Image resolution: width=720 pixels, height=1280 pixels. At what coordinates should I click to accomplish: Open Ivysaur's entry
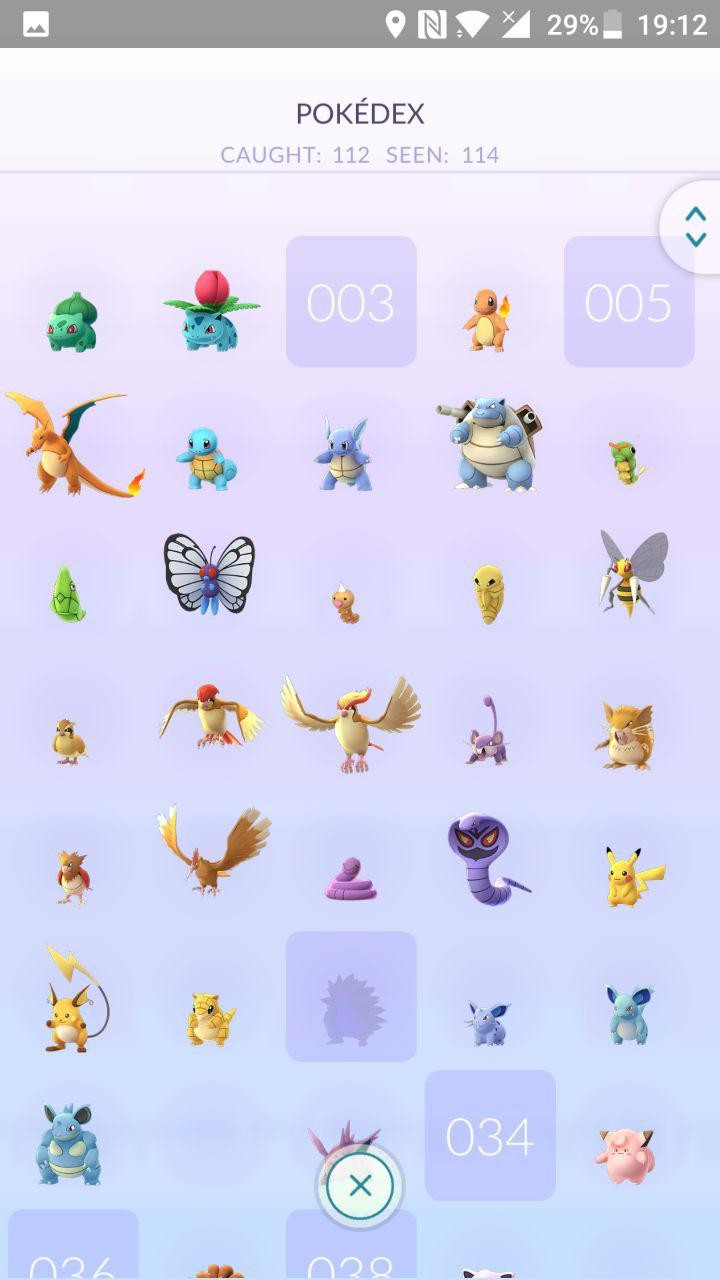pos(212,310)
